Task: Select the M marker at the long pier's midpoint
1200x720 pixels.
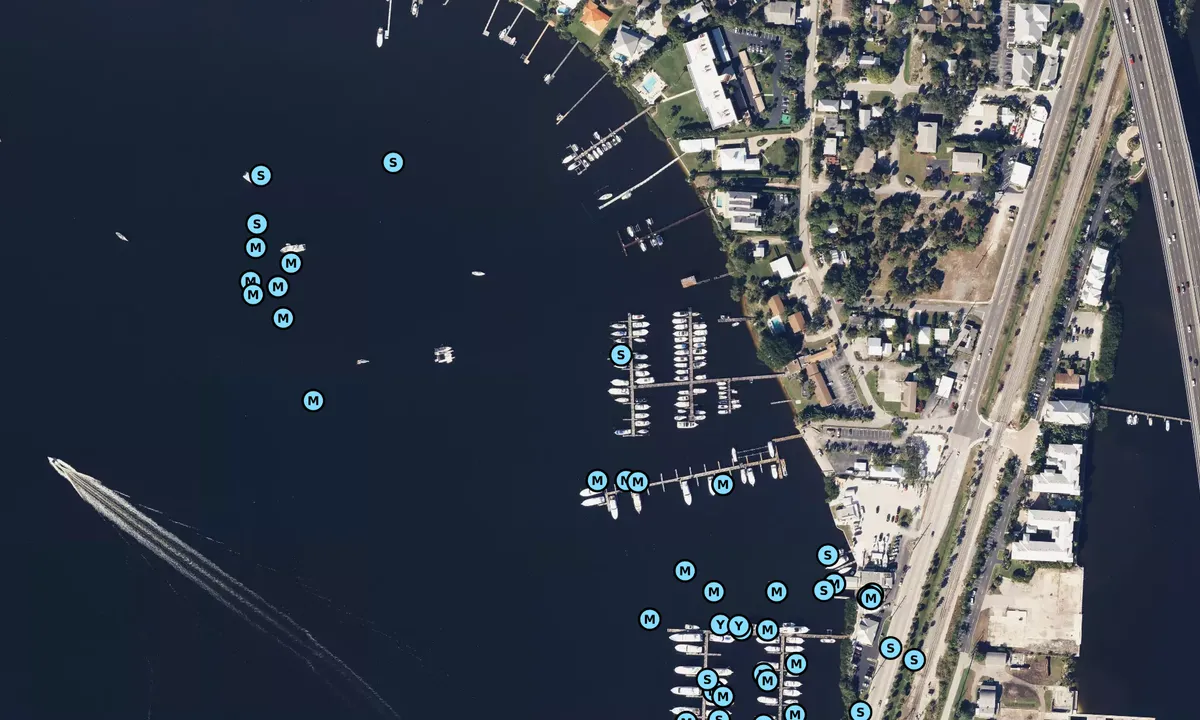Action: [x=722, y=484]
